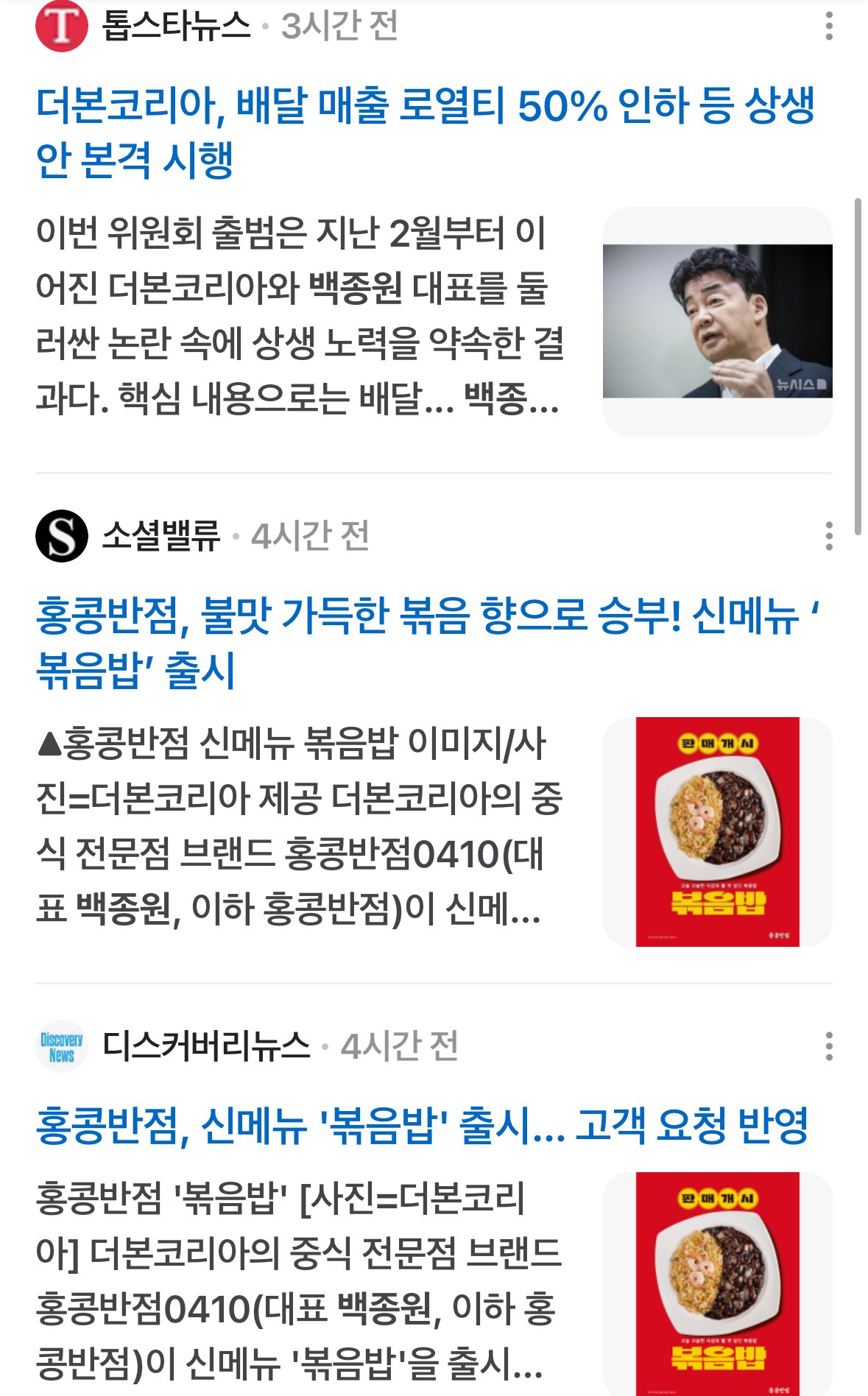This screenshot has width=868, height=1396.
Task: Open overflow menu for 디스커버리뉴스 article
Action: pos(829,1046)
